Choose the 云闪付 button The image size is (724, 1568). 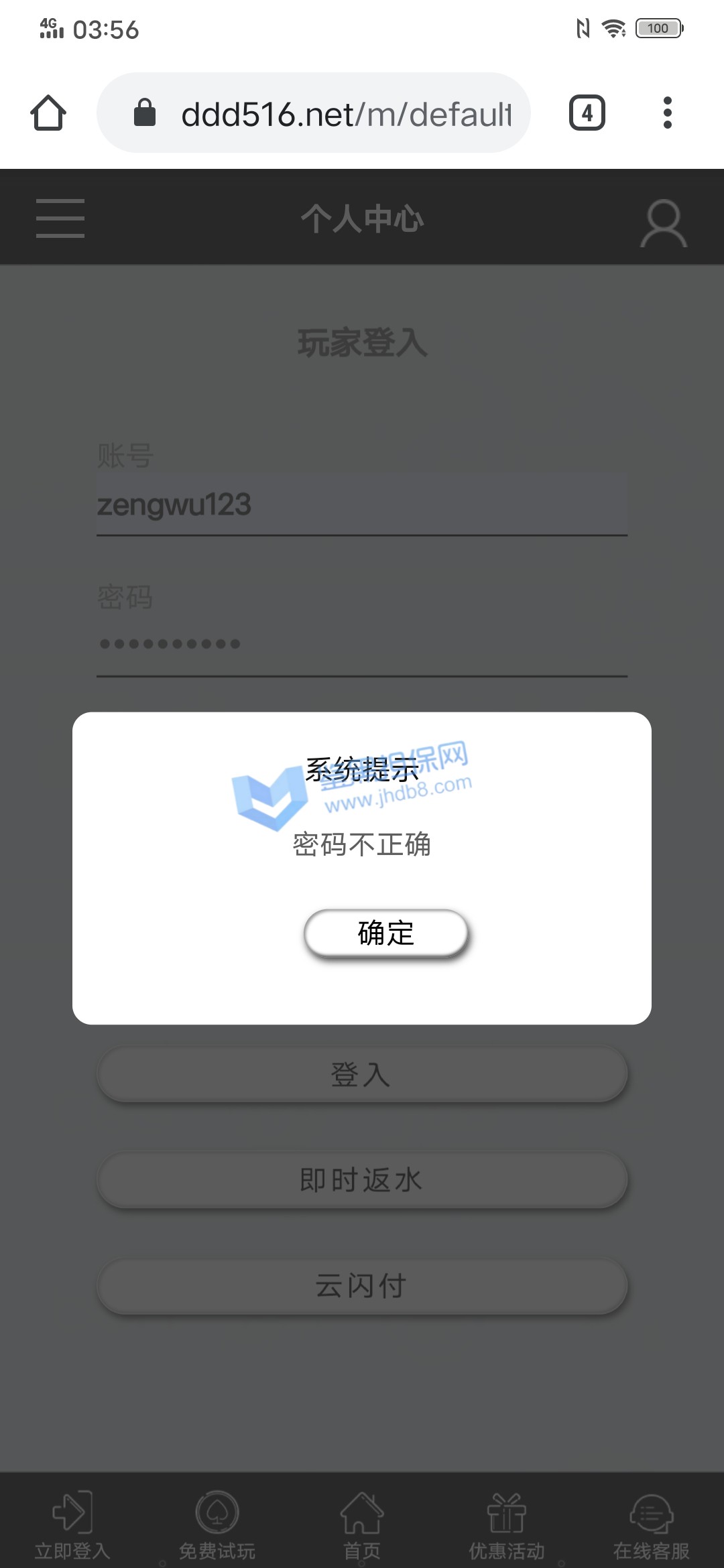362,1286
